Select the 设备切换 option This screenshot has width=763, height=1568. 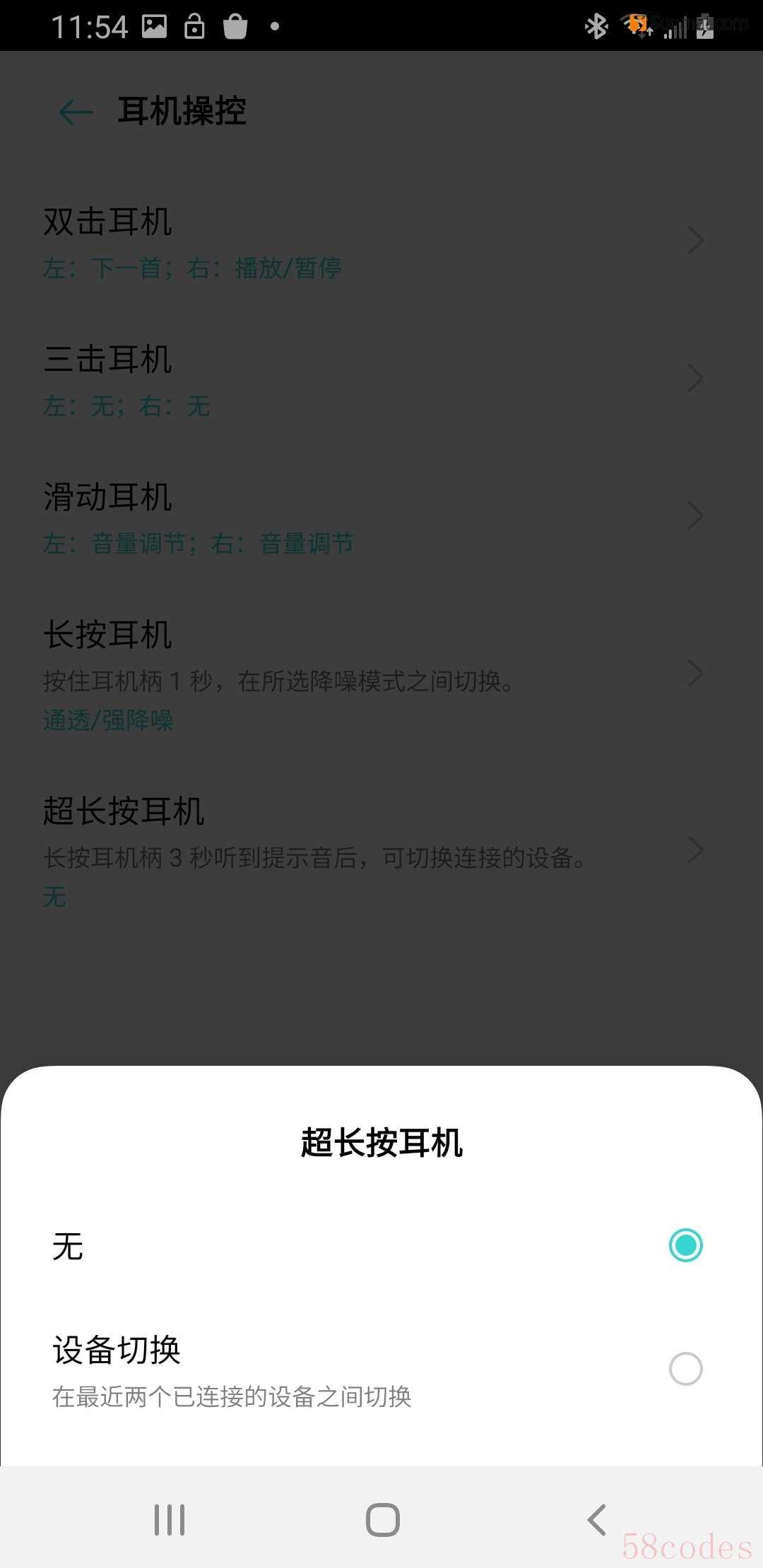pyautogui.click(x=685, y=1369)
